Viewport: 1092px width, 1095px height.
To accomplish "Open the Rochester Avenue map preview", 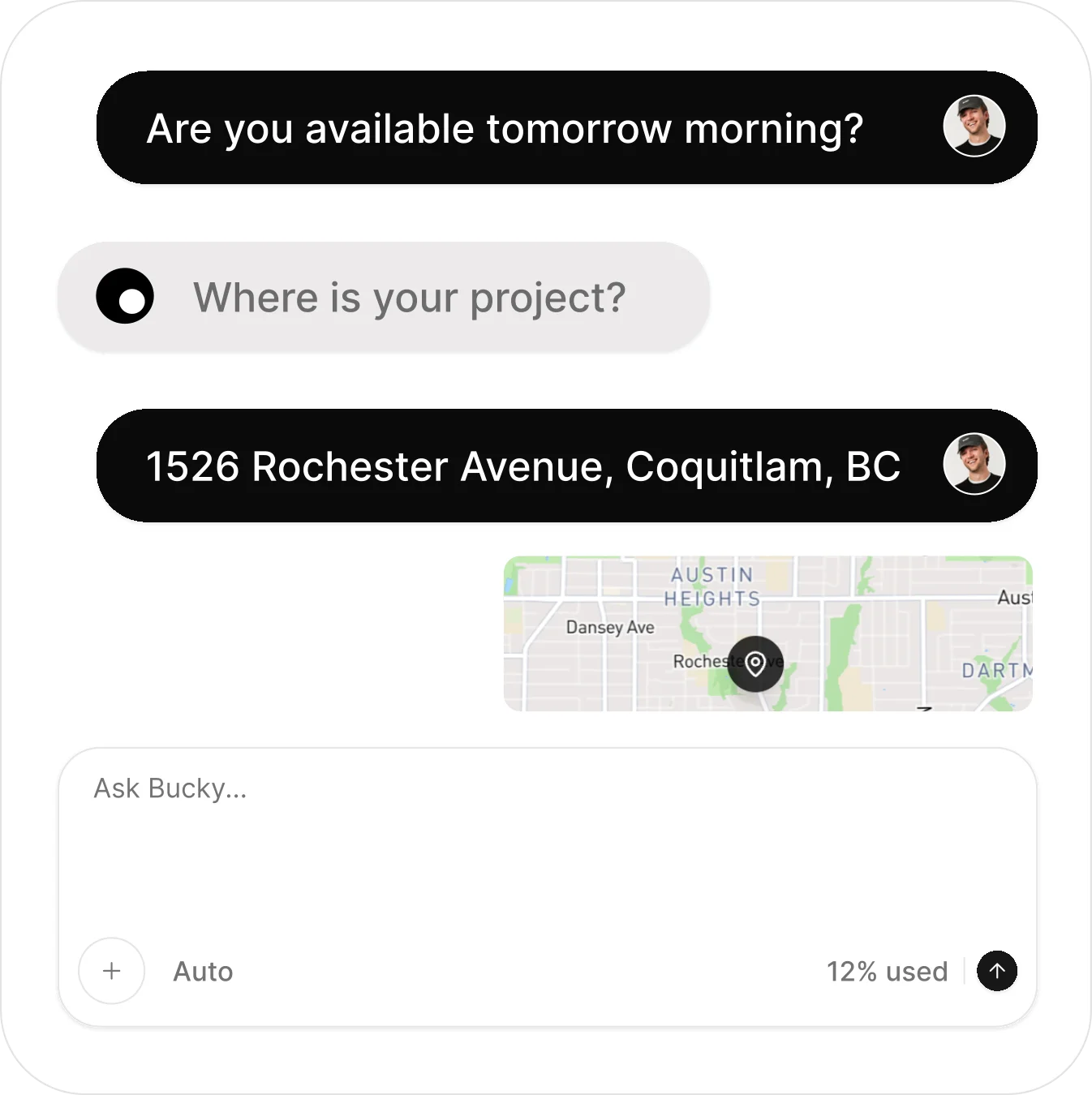I will [x=767, y=633].
